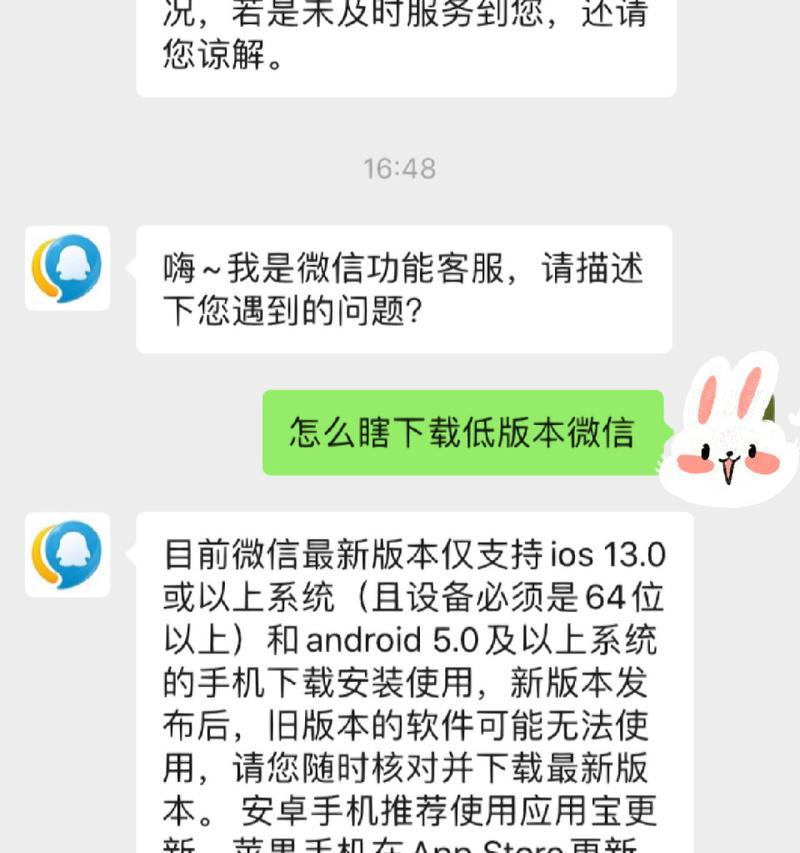The image size is (800, 853).
Task: Open customer service avatar beside the 嗨 greeting
Action: coord(67,268)
